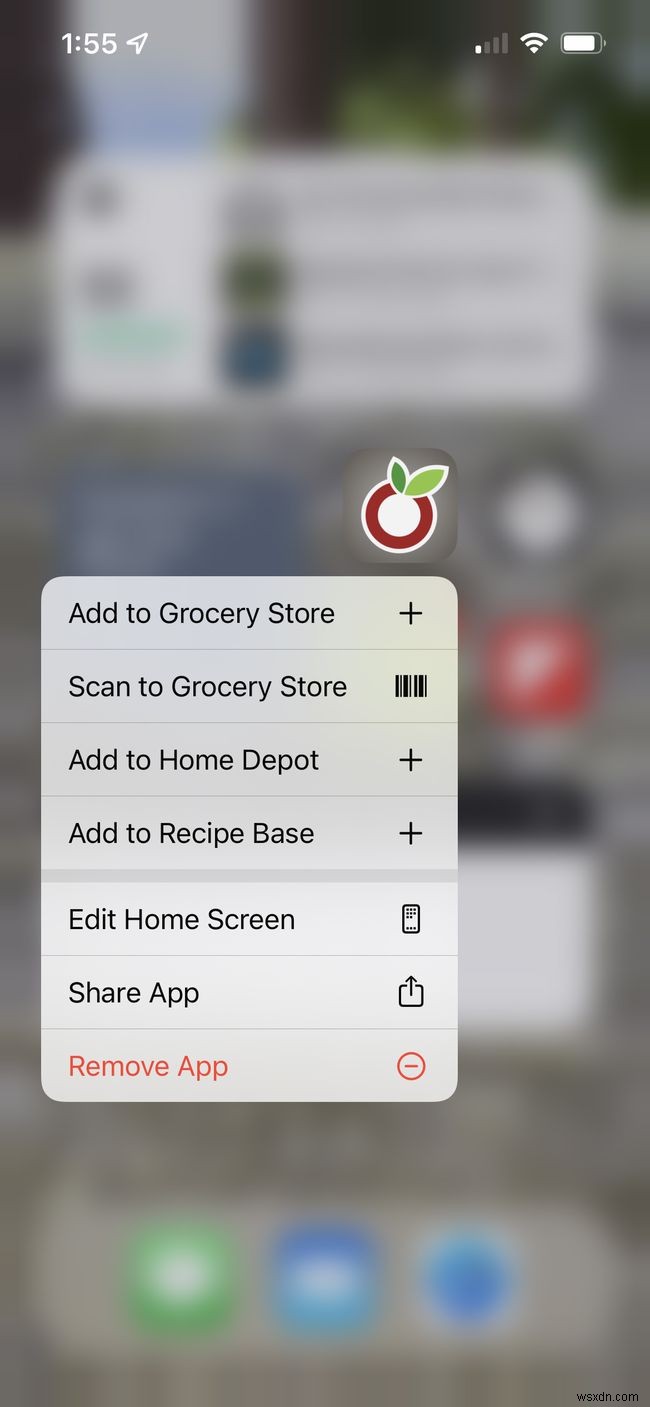Choose Scan to Grocery Store
The image size is (650, 1407).
[x=248, y=686]
